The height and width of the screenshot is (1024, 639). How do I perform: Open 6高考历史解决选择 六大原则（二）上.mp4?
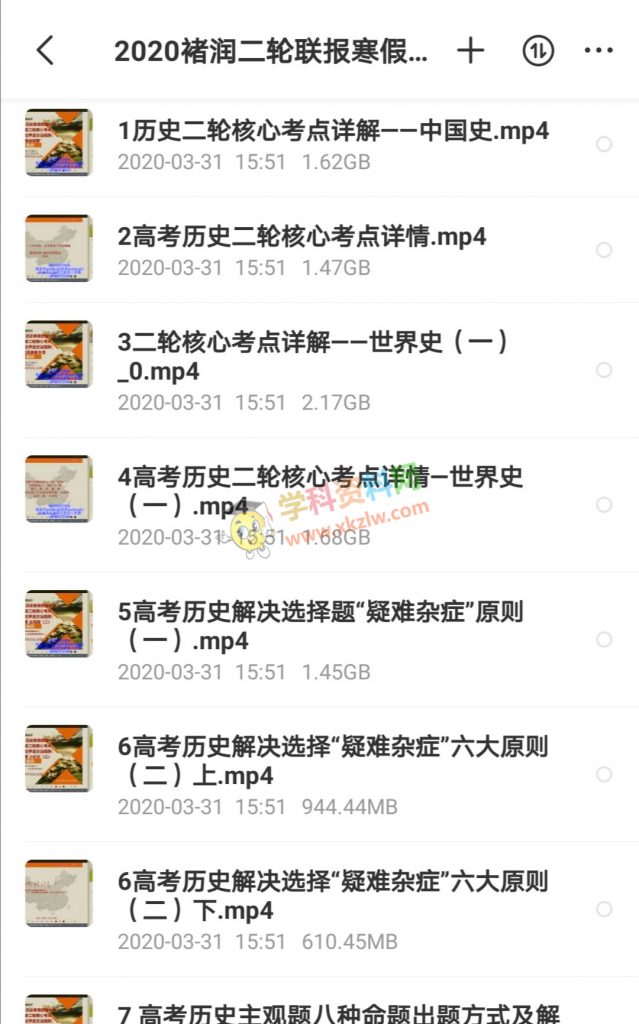[332, 760]
